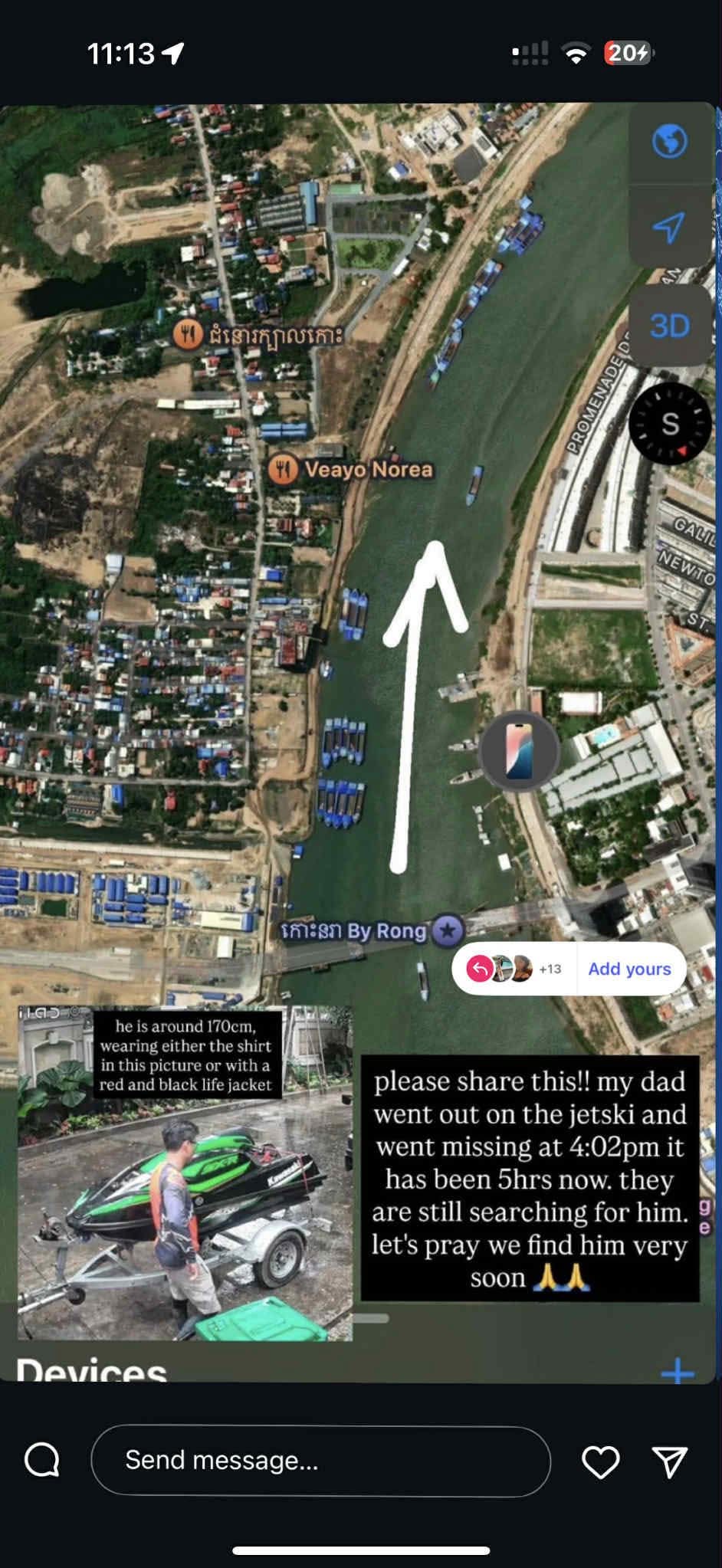Tap the Add yours sticker
The width and height of the screenshot is (722, 1568).
click(628, 969)
